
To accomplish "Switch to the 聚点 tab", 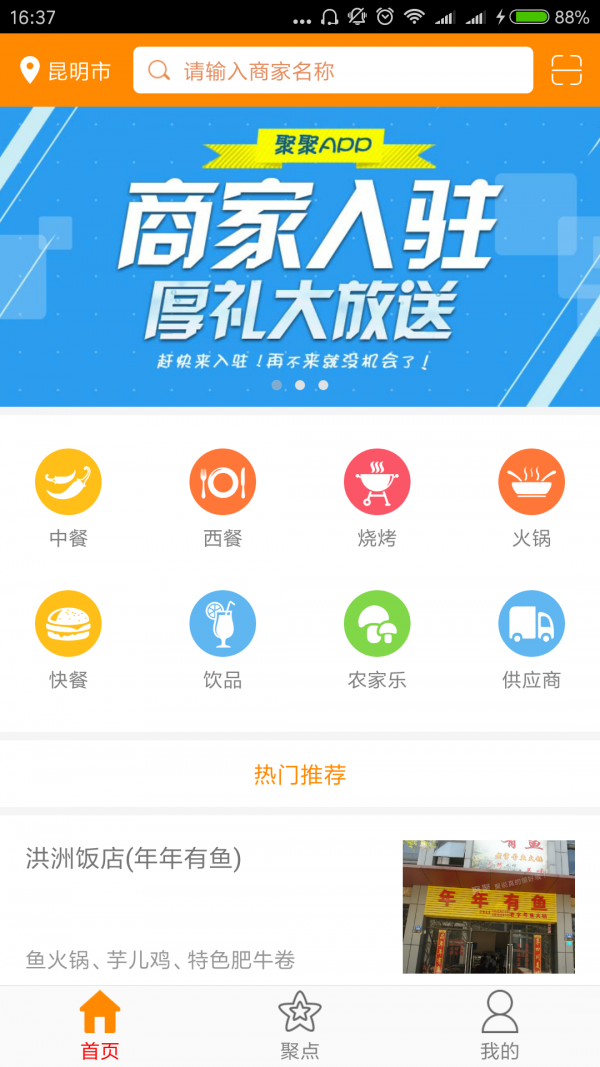I will tap(300, 1026).
